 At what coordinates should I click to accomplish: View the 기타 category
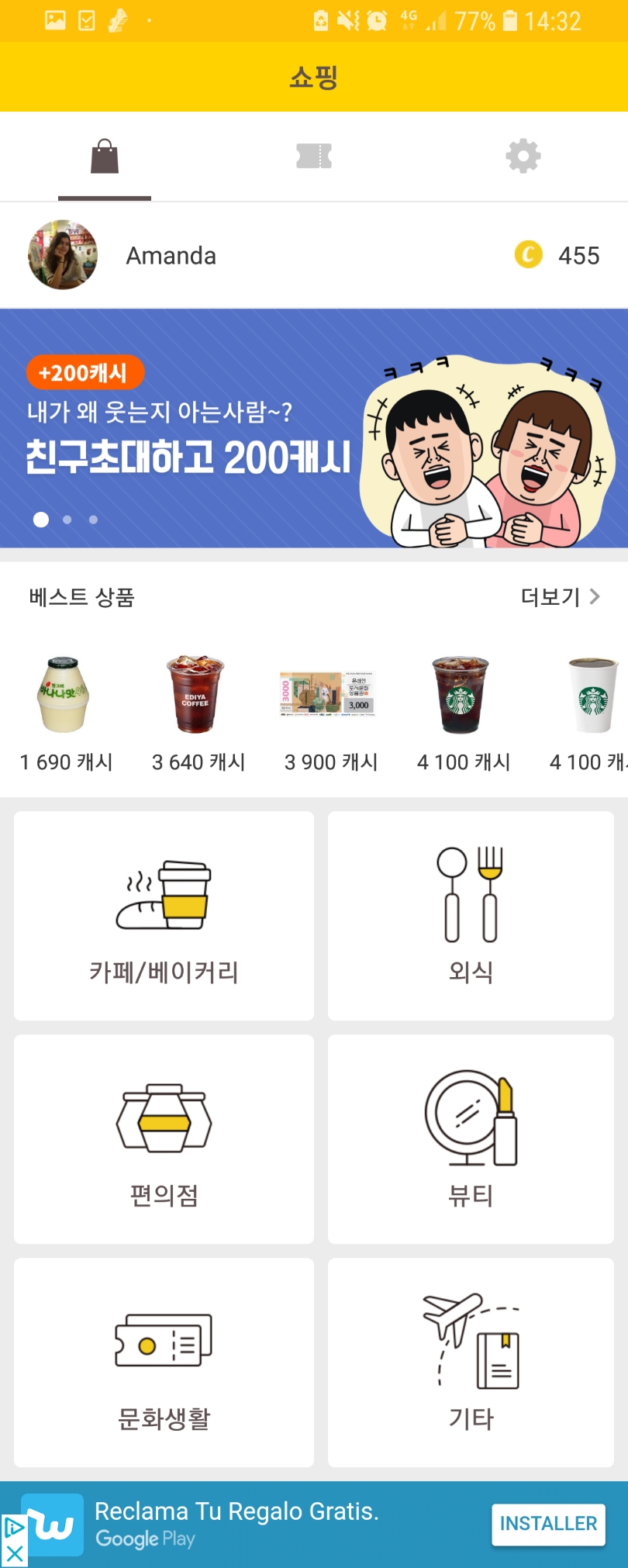click(471, 1363)
